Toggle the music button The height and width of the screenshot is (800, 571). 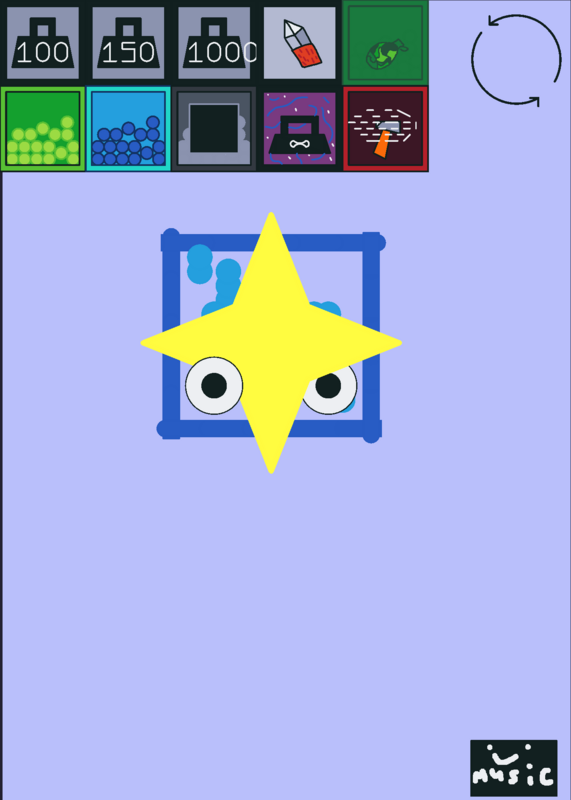pyautogui.click(x=514, y=768)
